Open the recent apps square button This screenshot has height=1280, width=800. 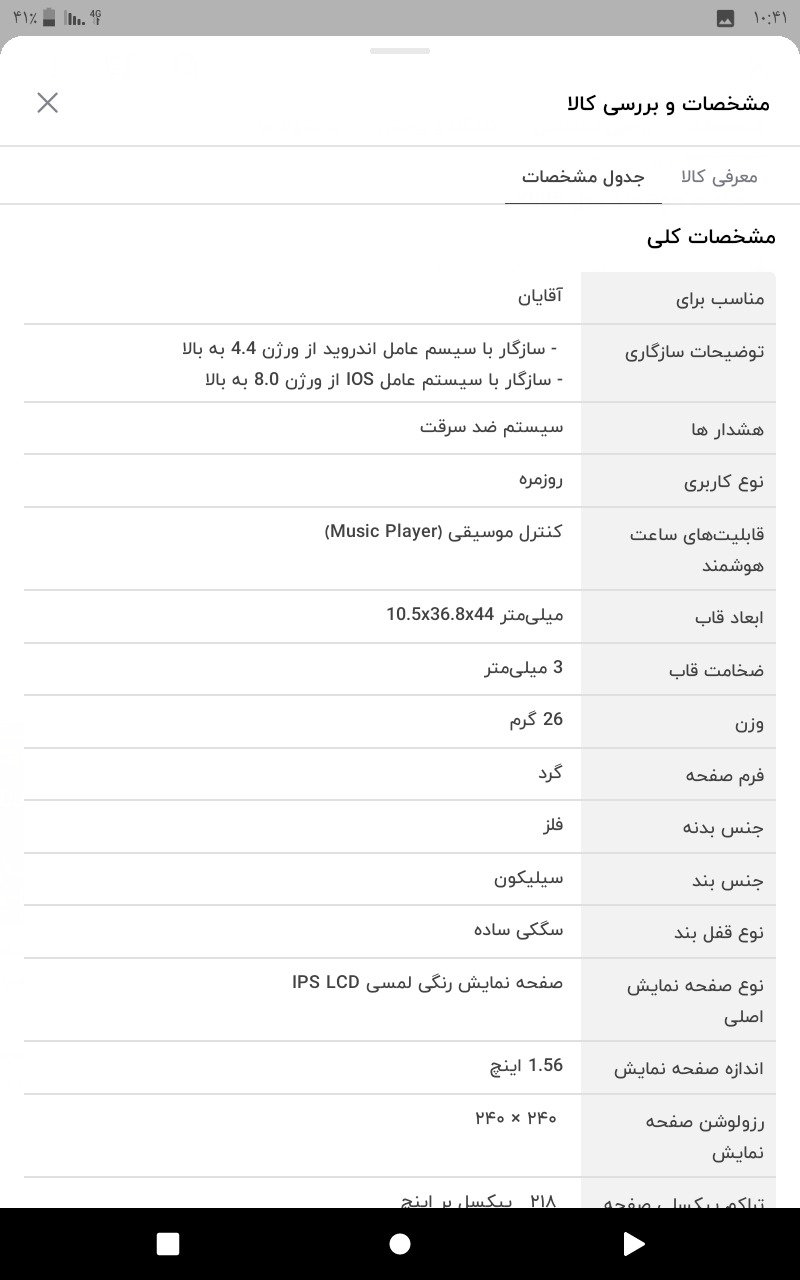click(x=168, y=1243)
